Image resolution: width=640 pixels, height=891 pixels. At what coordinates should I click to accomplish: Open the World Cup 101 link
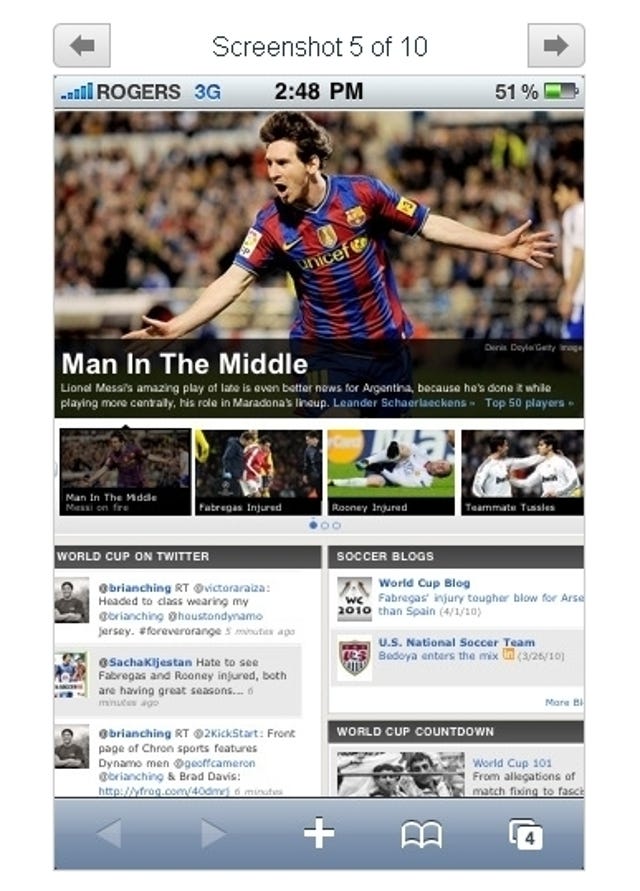[x=512, y=762]
